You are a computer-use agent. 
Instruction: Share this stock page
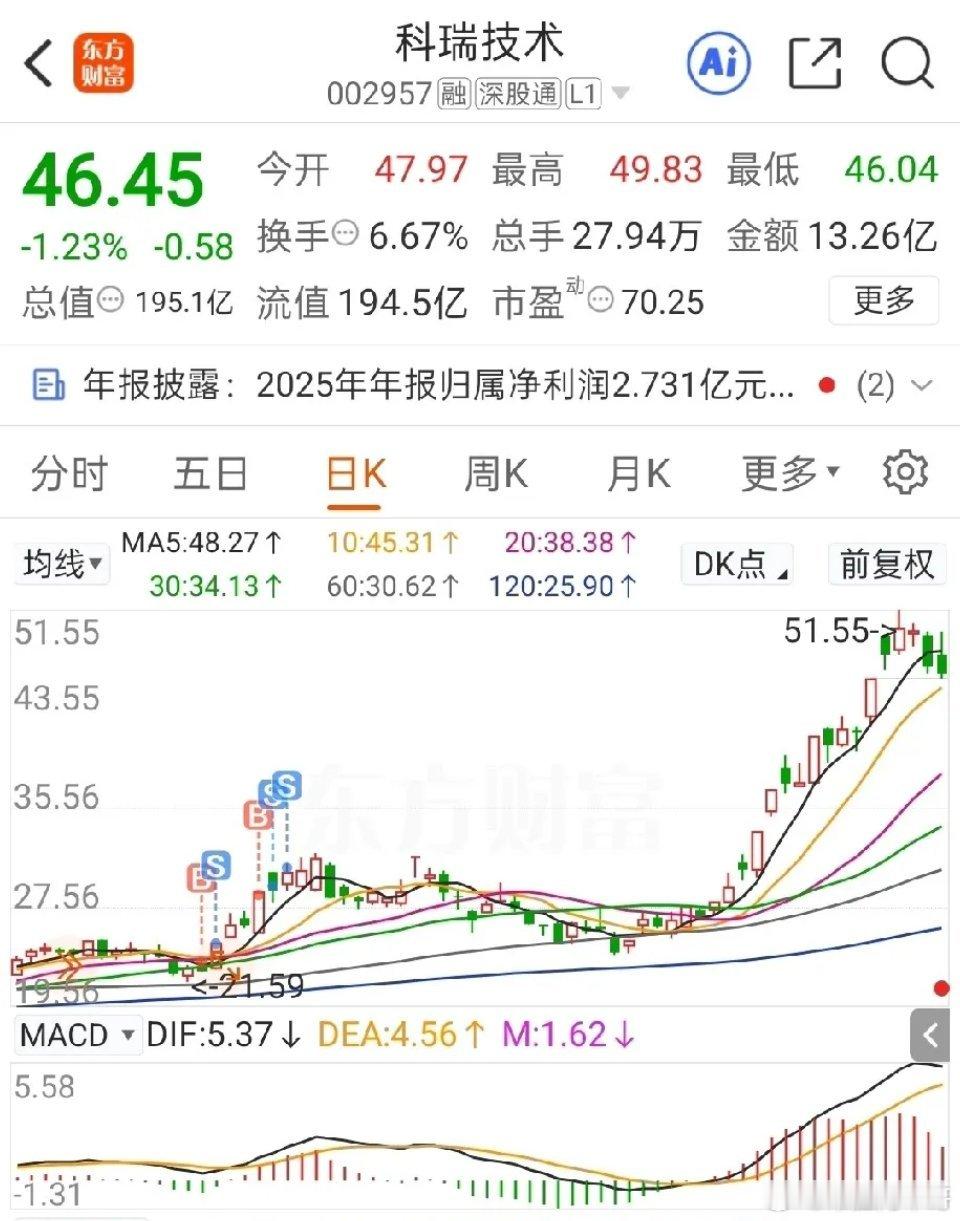(815, 64)
